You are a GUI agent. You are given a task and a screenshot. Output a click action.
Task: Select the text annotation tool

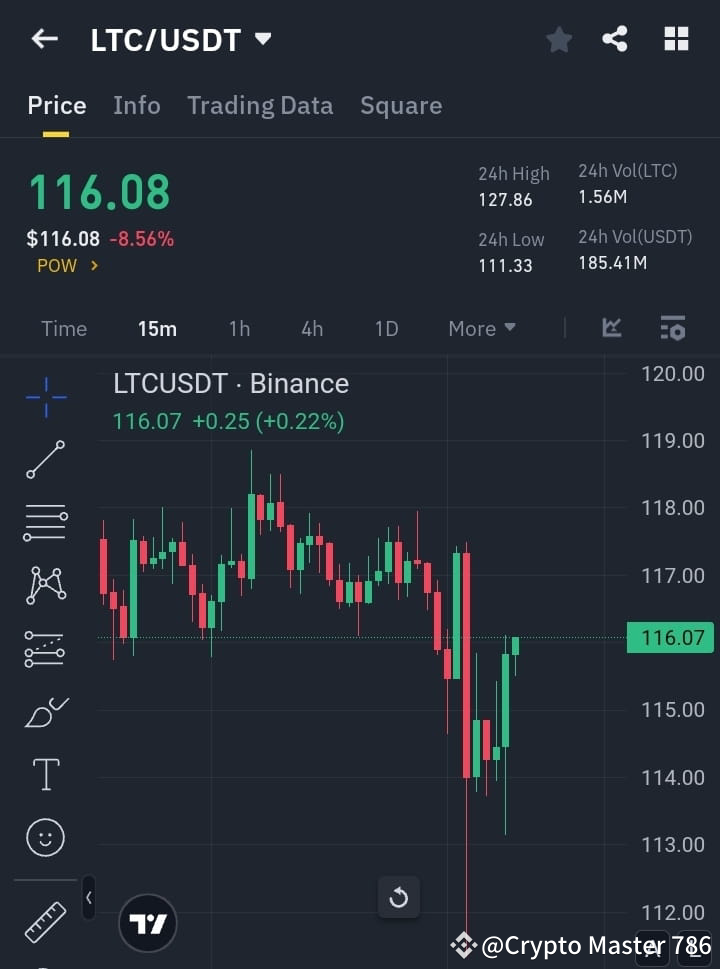point(44,774)
